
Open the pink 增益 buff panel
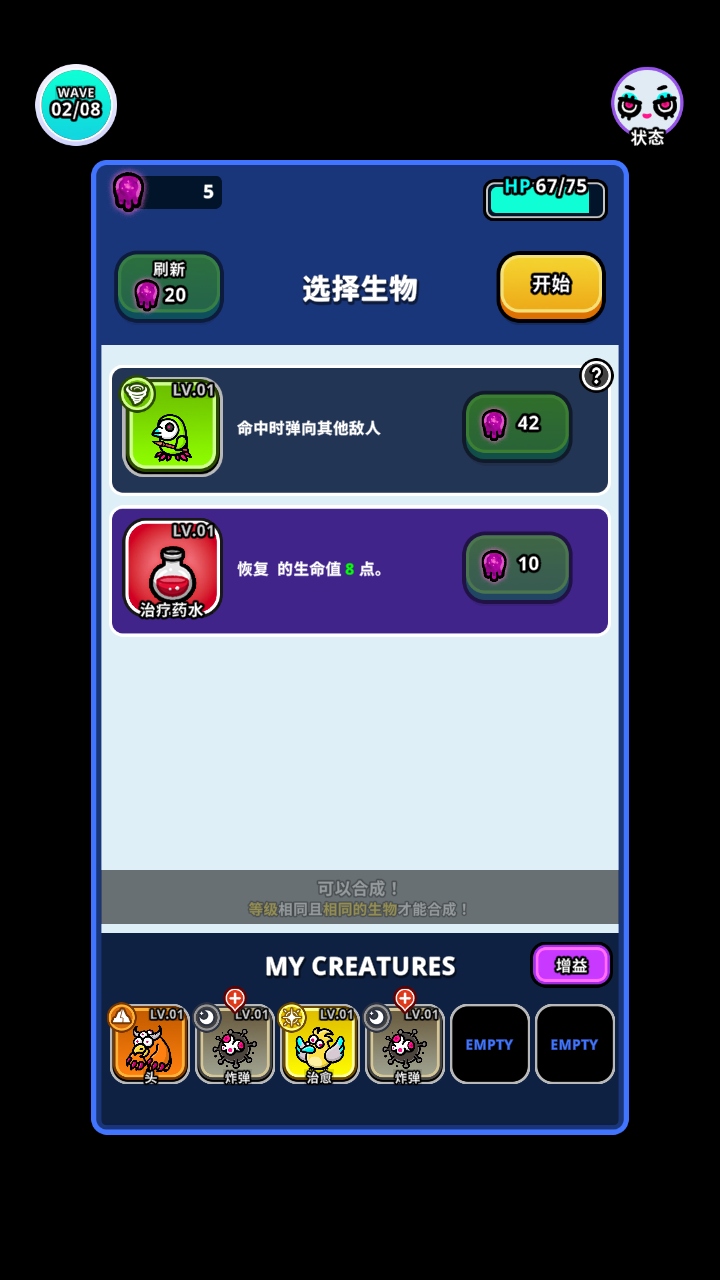click(x=572, y=965)
